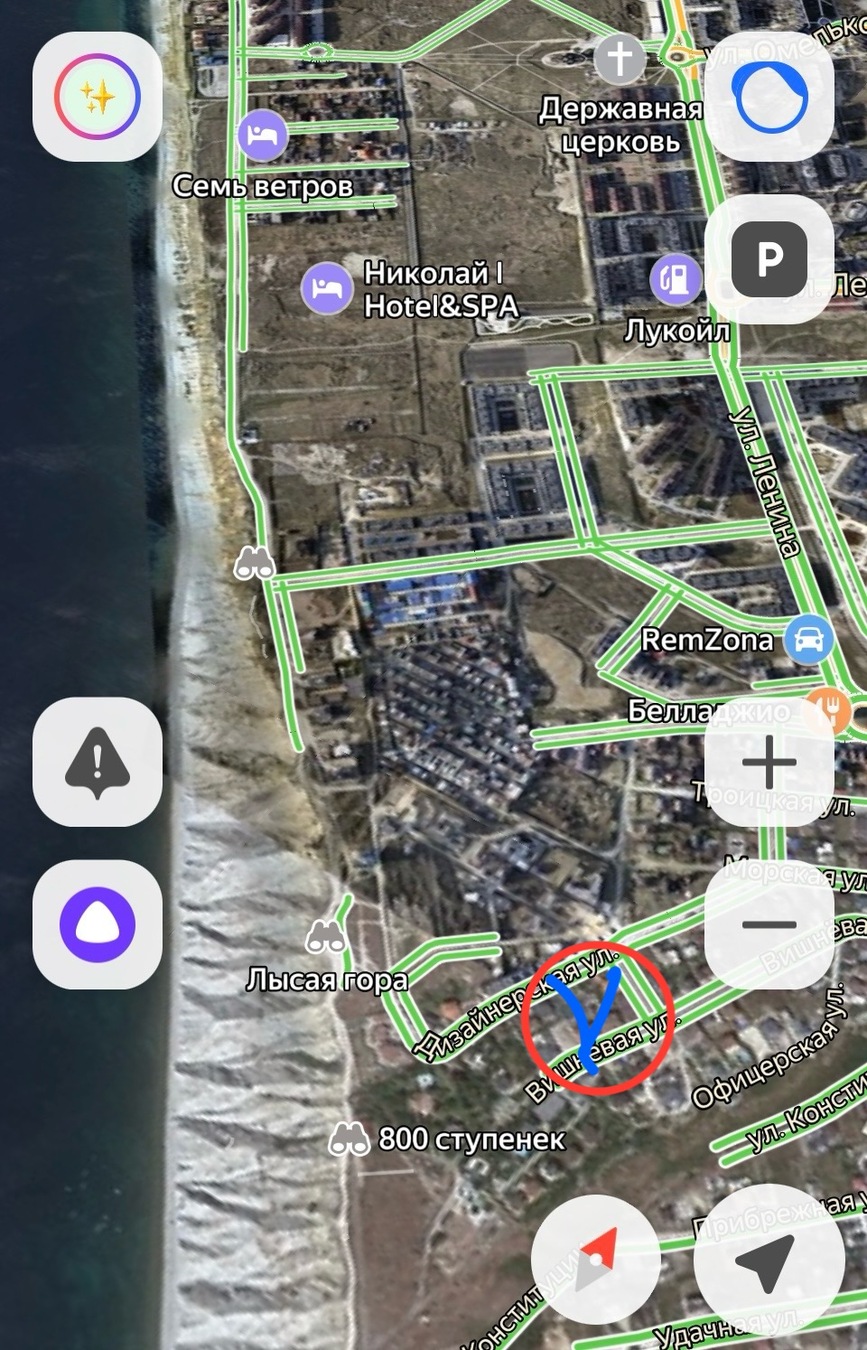Launch the Alice voice assistant
The image size is (867, 1350).
click(97, 924)
